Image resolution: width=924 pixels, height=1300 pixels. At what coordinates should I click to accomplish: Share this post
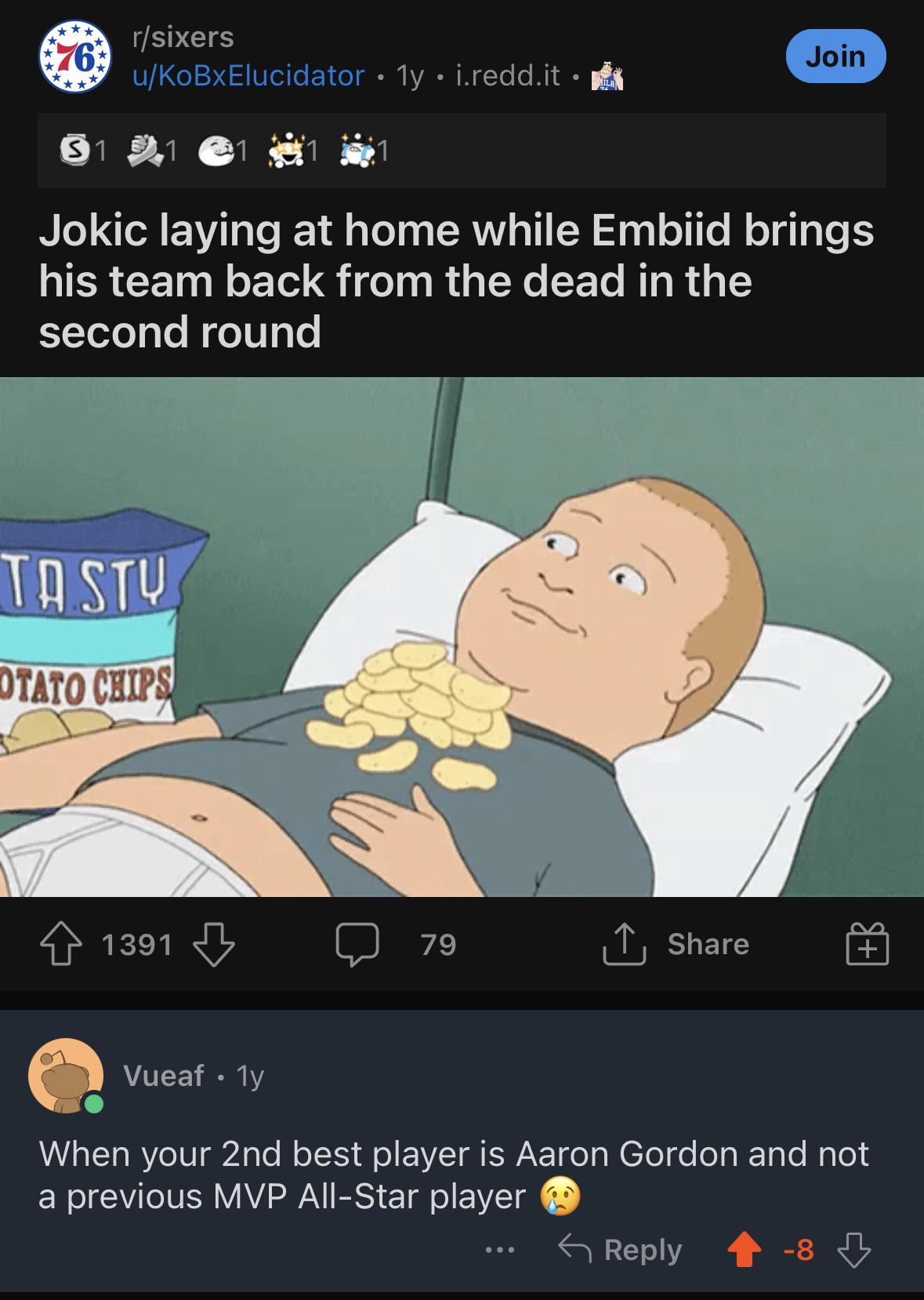[675, 944]
